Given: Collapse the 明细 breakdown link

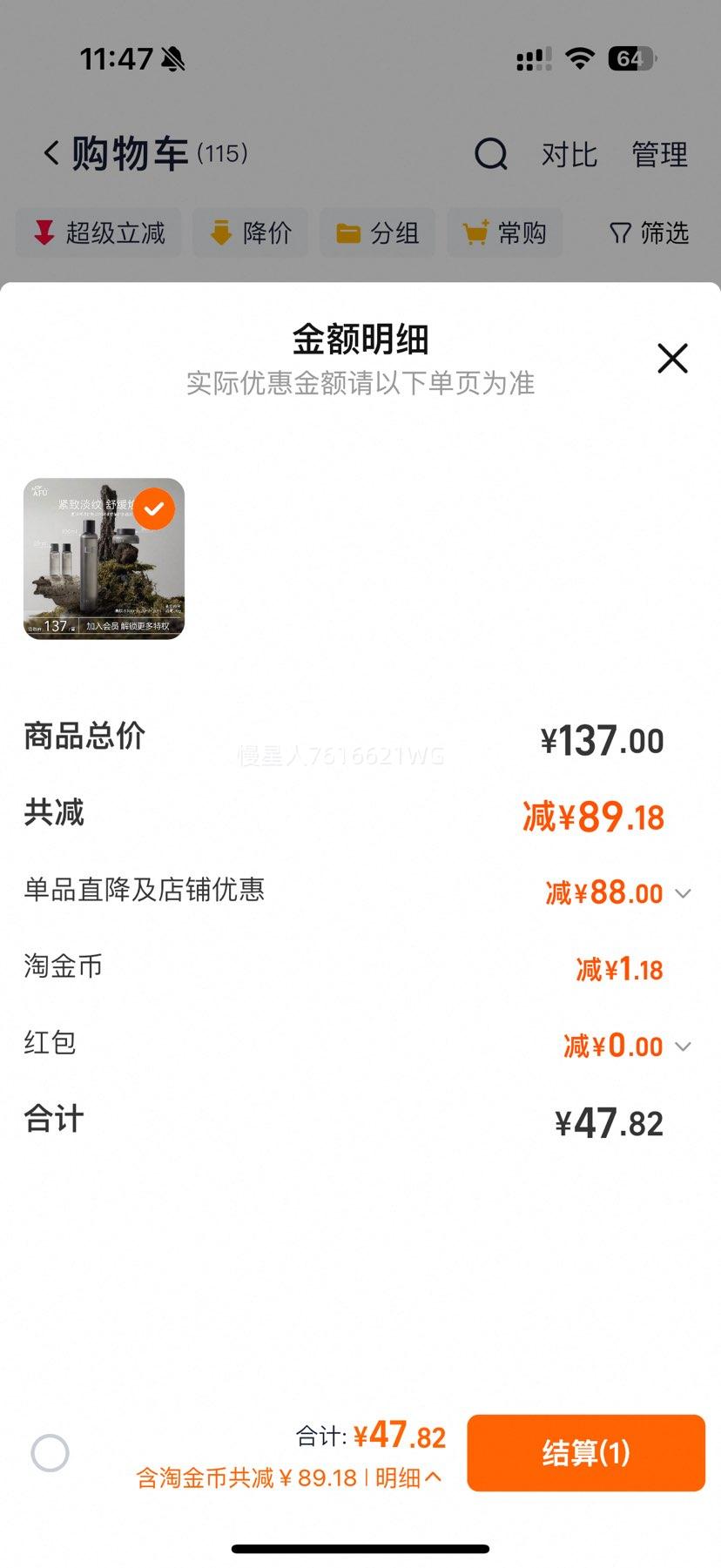Looking at the screenshot, I should tap(409, 1477).
